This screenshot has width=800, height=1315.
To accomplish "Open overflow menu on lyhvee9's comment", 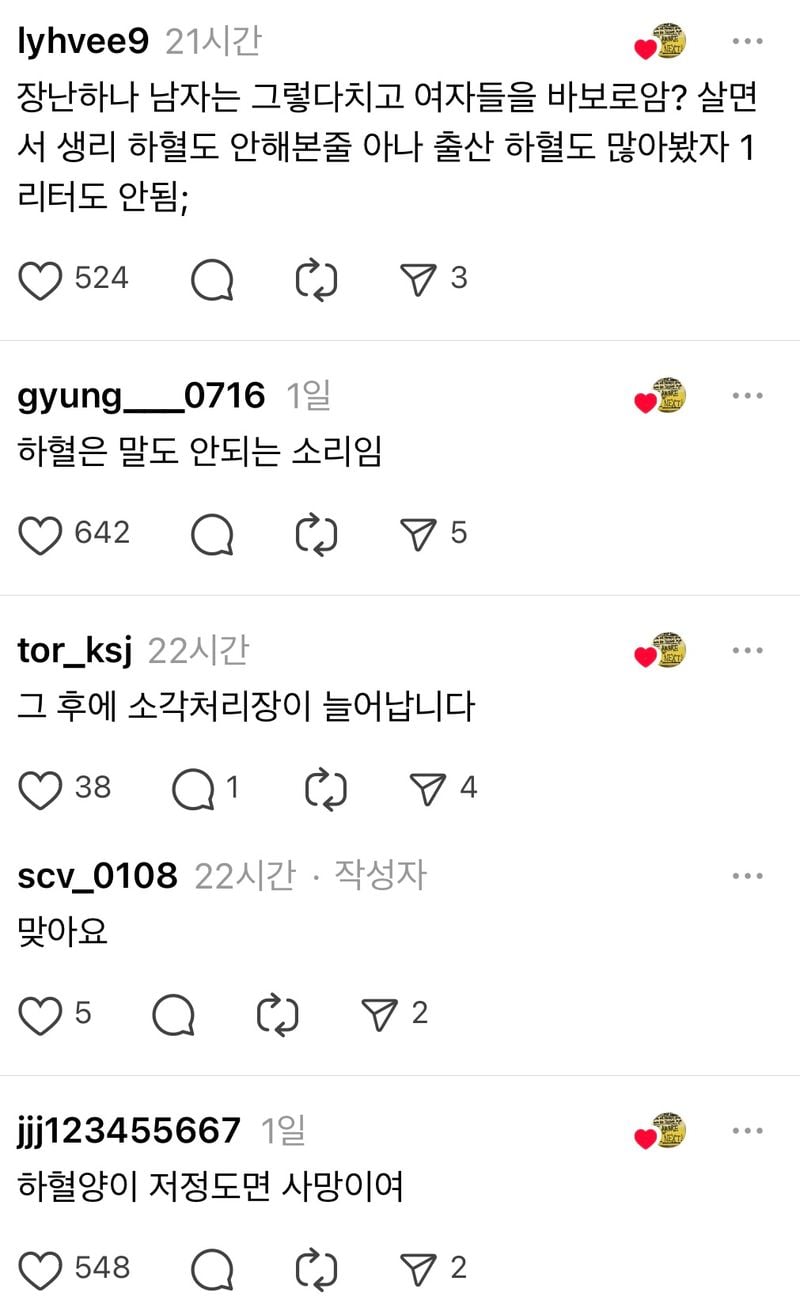I will tap(748, 41).
